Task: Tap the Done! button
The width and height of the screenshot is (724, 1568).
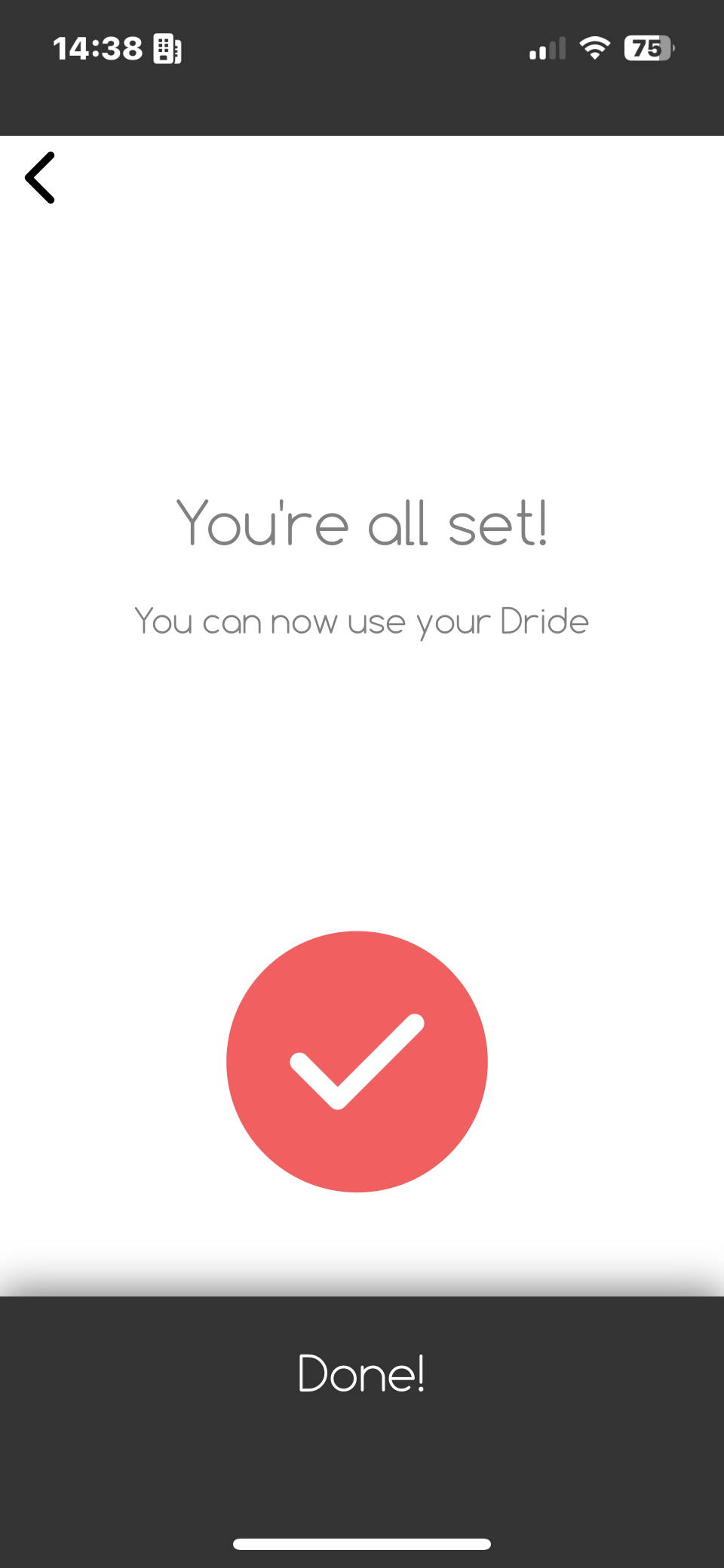Action: point(361,1374)
